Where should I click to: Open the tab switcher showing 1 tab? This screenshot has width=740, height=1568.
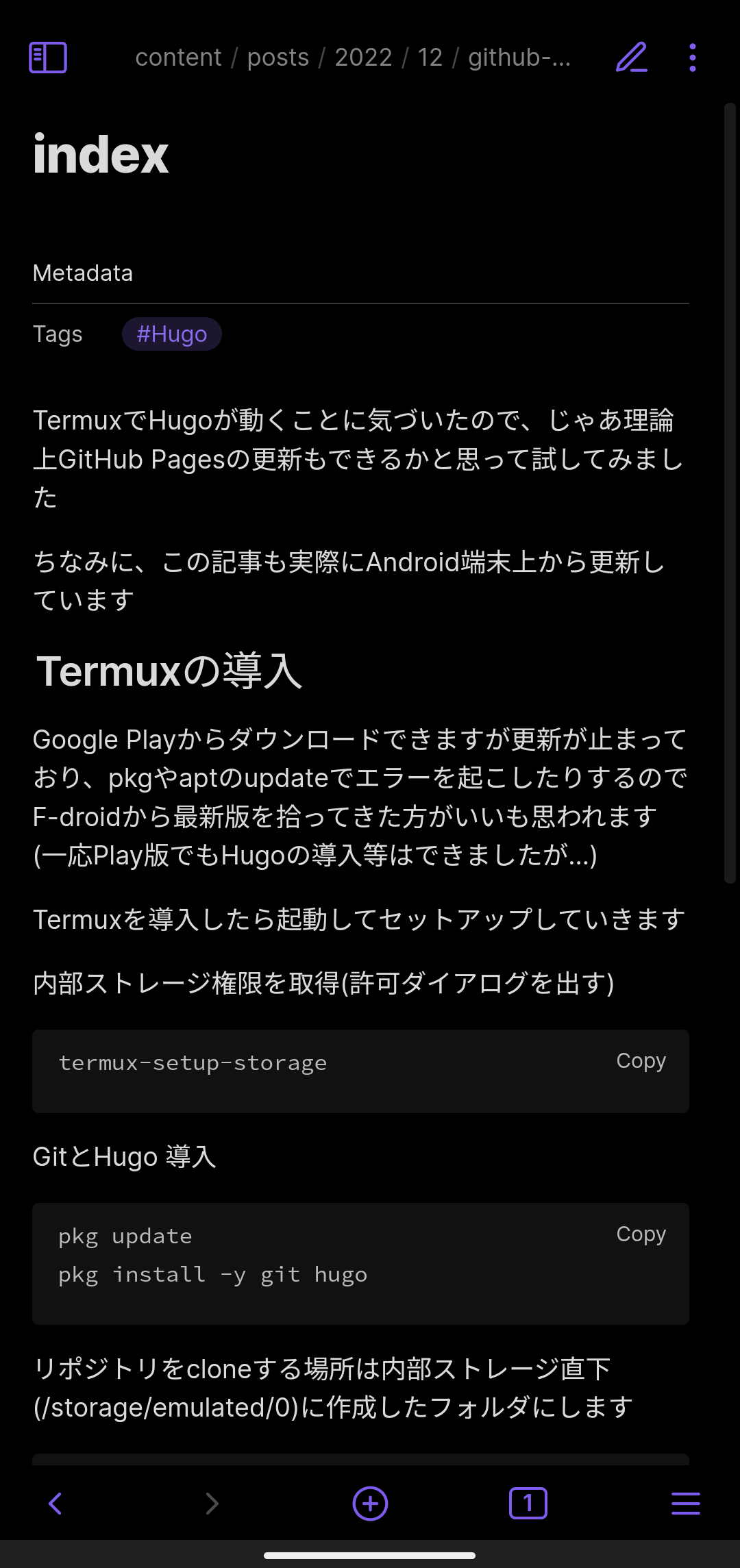click(x=528, y=1504)
